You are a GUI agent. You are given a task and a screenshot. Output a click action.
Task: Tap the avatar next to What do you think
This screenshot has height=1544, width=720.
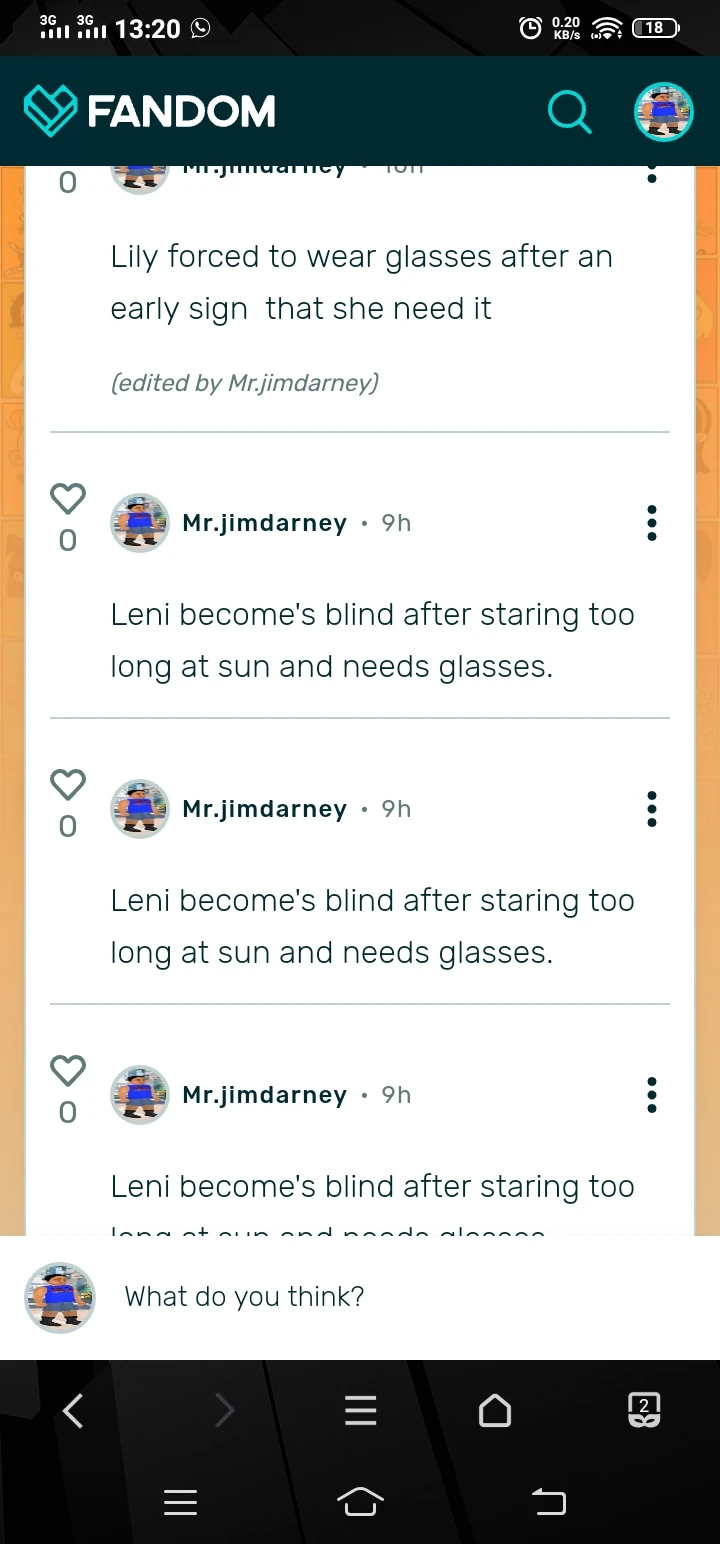pyautogui.click(x=59, y=1297)
